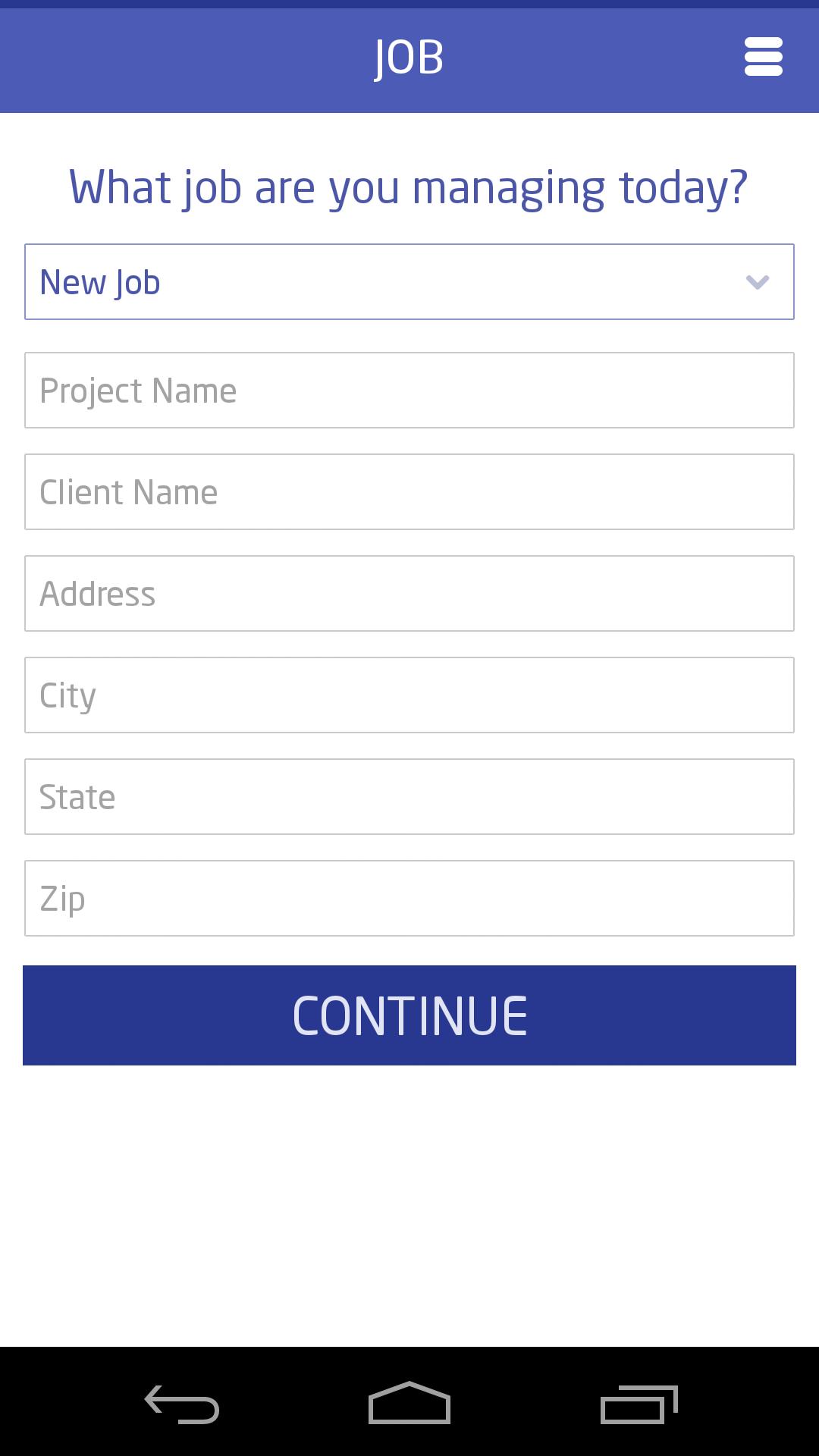Select the Client Name field
Image resolution: width=819 pixels, height=1456 pixels.
click(x=409, y=492)
